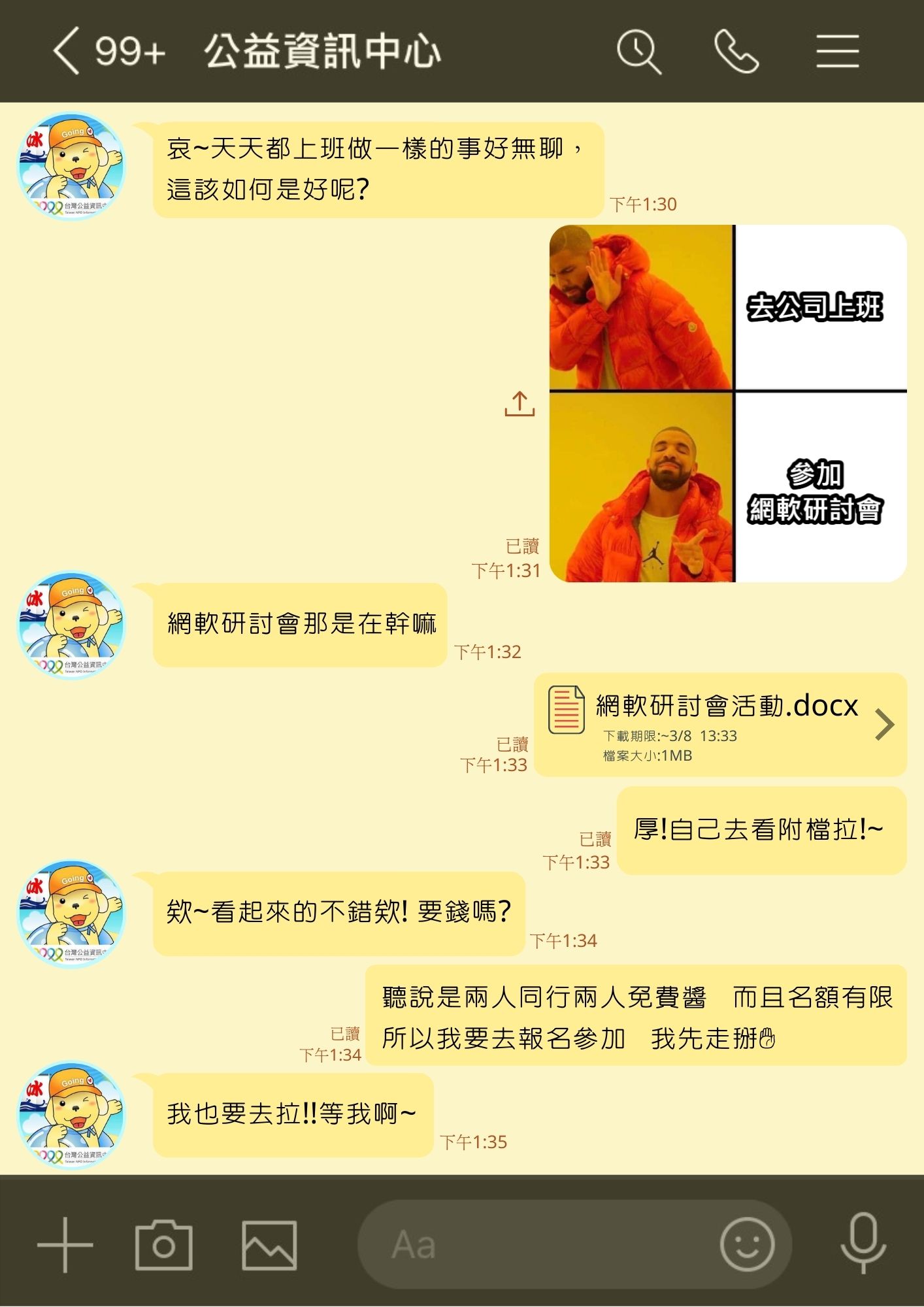Open the chat menu
This screenshot has width=924, height=1307.
click(x=837, y=51)
